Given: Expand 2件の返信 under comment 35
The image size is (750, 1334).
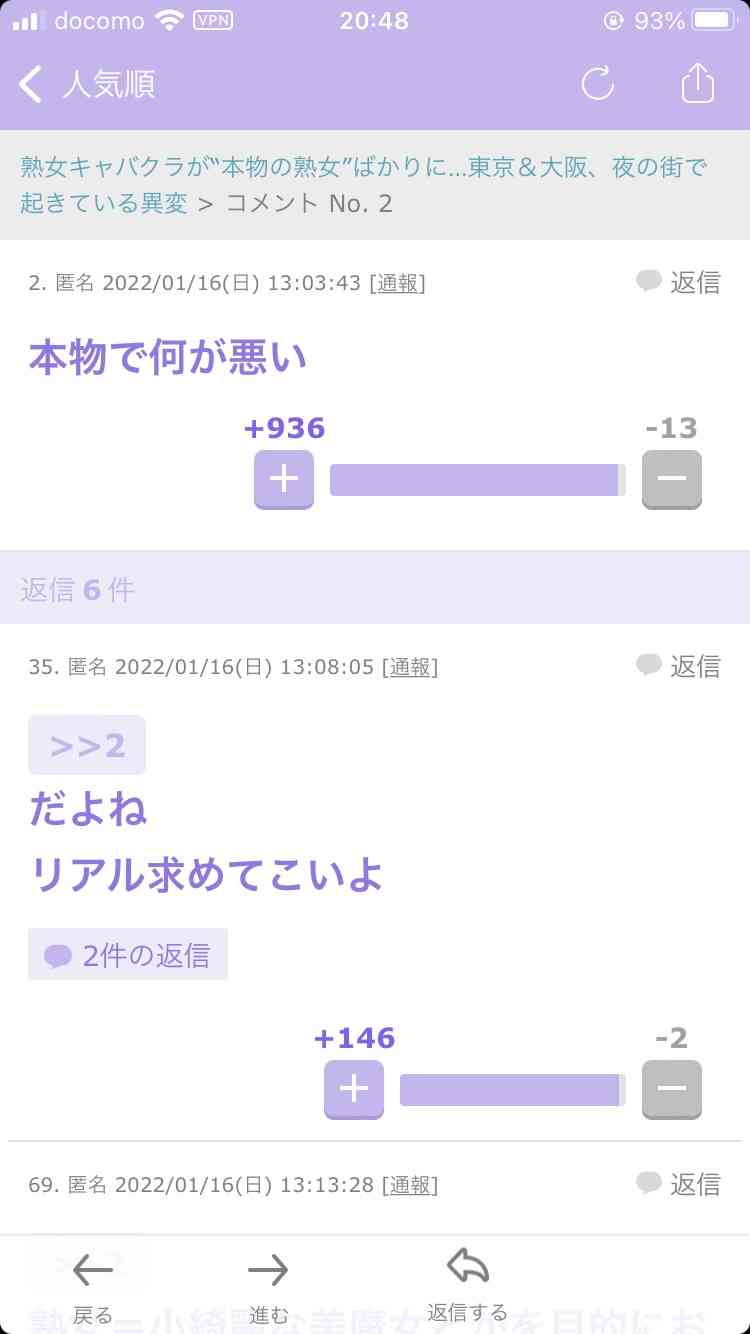Looking at the screenshot, I should [x=128, y=955].
